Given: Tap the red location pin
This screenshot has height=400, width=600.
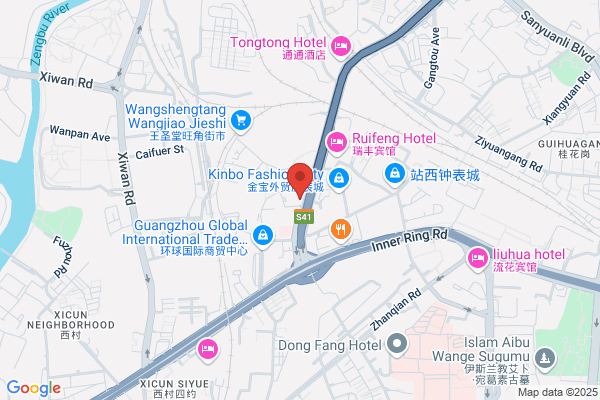Looking at the screenshot, I should [300, 180].
